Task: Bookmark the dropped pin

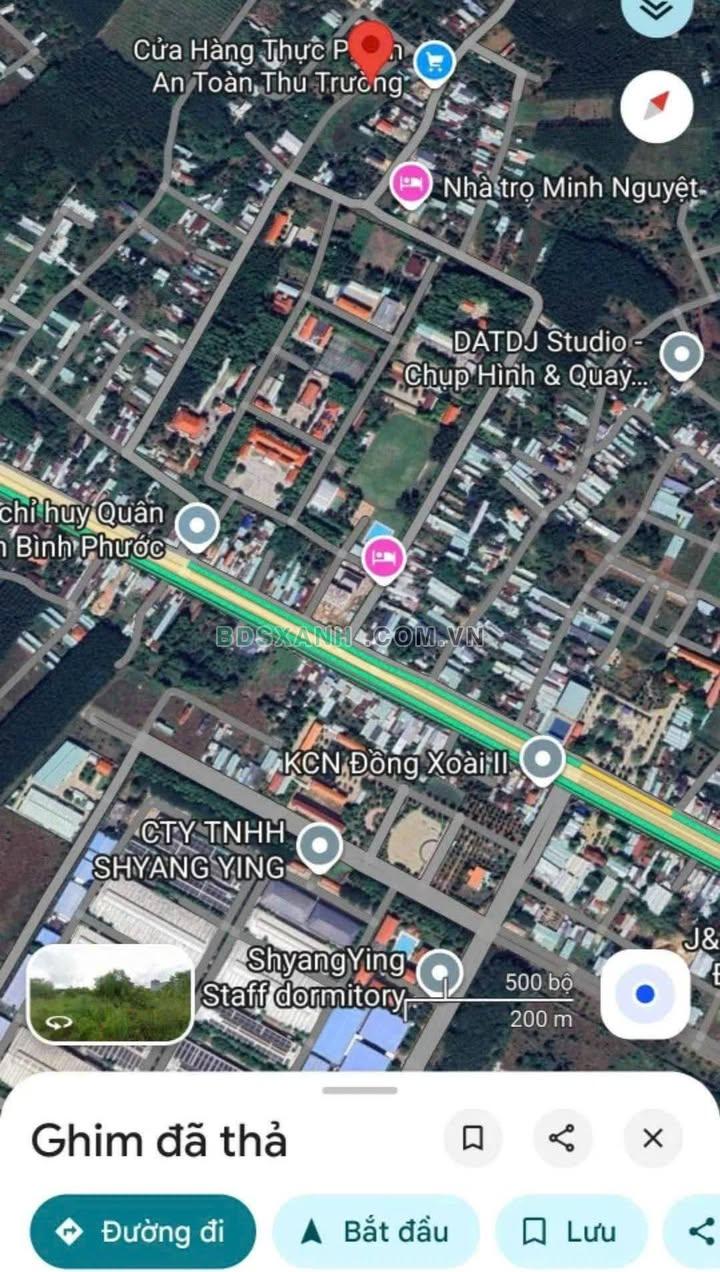Action: (x=472, y=1138)
